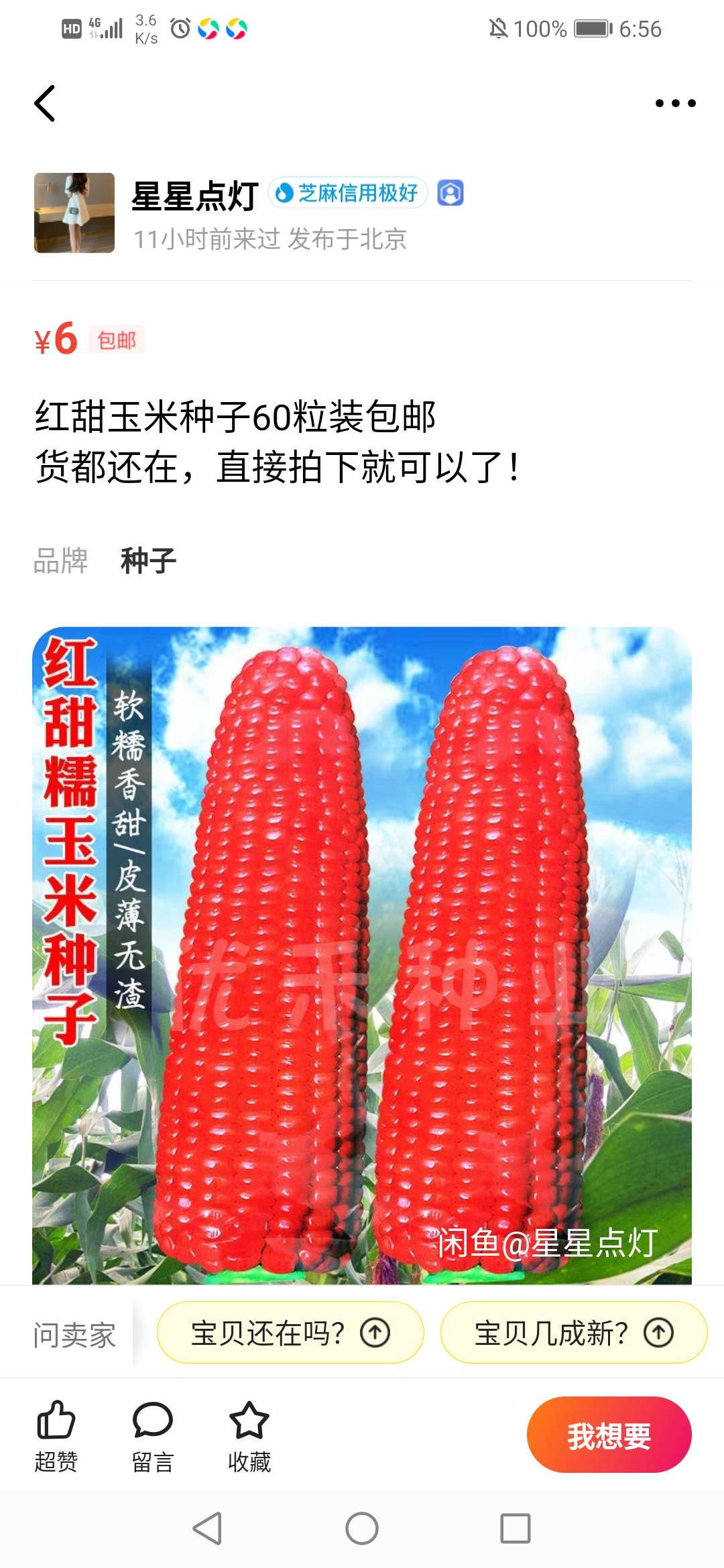Return with the system back button

(207, 1528)
